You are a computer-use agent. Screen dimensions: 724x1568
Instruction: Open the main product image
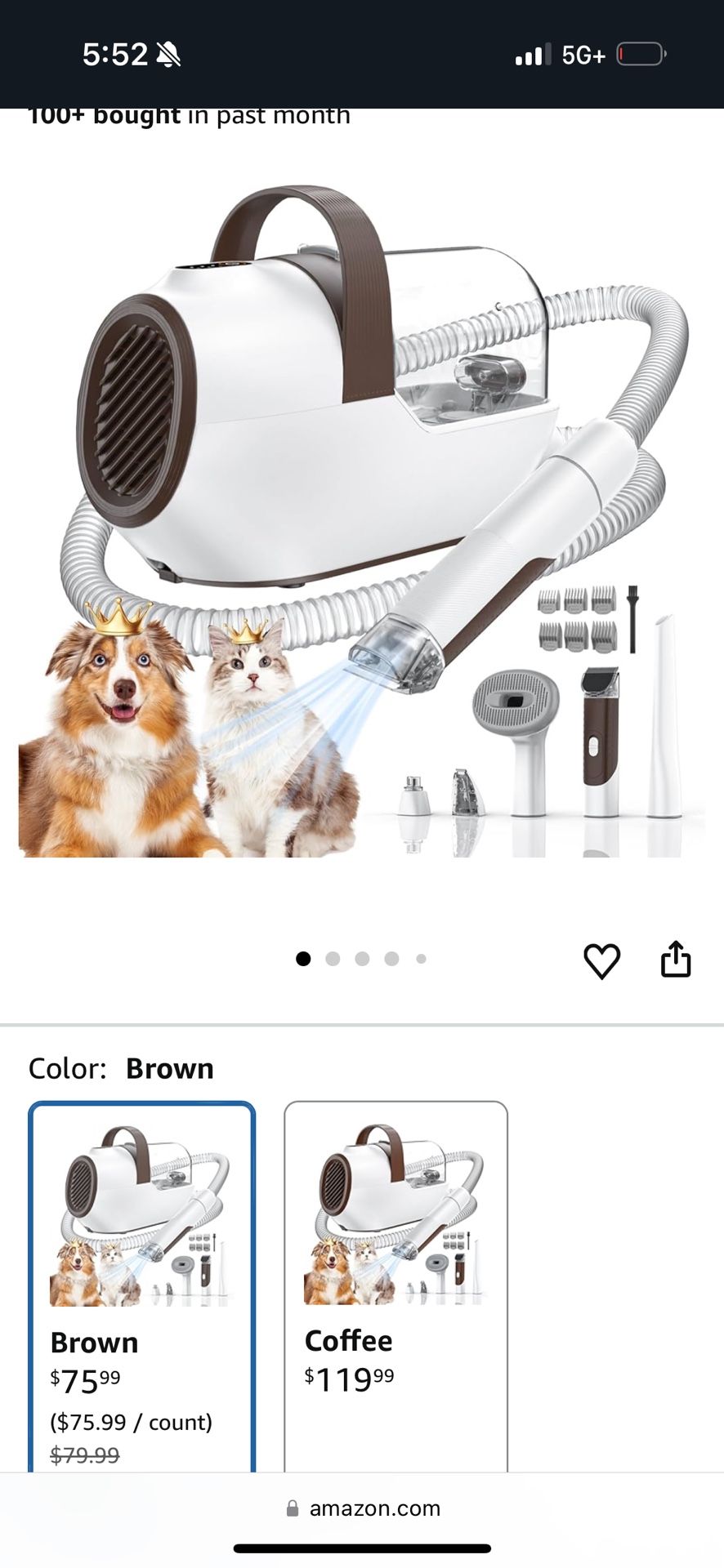point(362,522)
